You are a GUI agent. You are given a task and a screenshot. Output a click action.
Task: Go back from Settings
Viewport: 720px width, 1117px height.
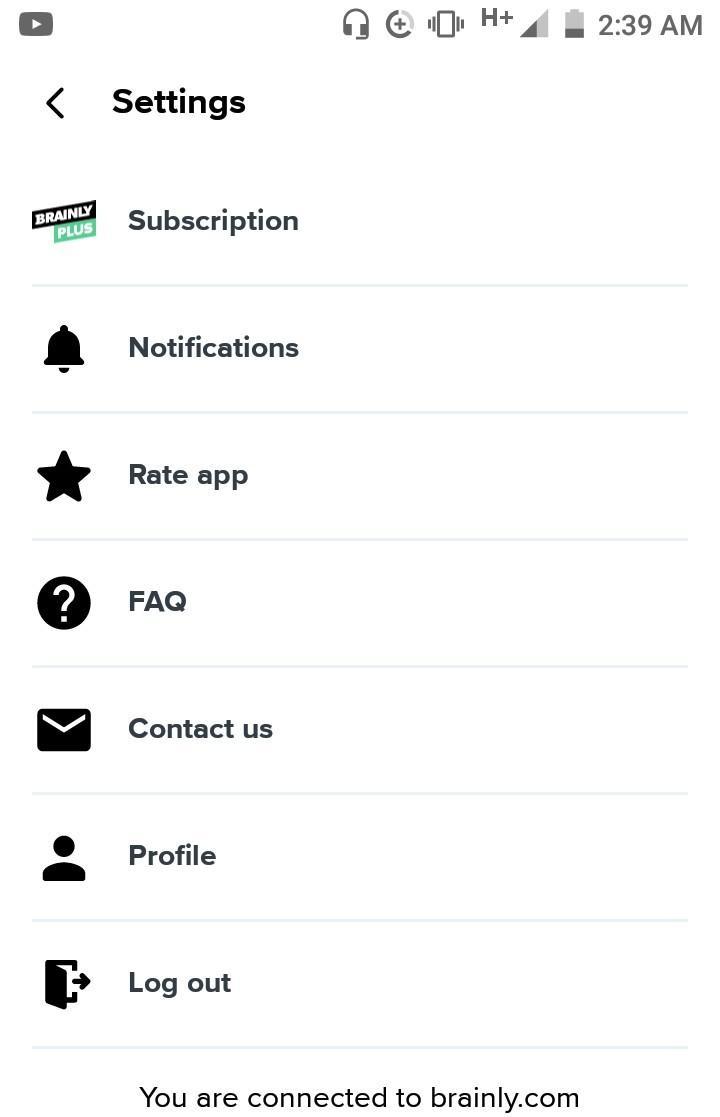55,102
